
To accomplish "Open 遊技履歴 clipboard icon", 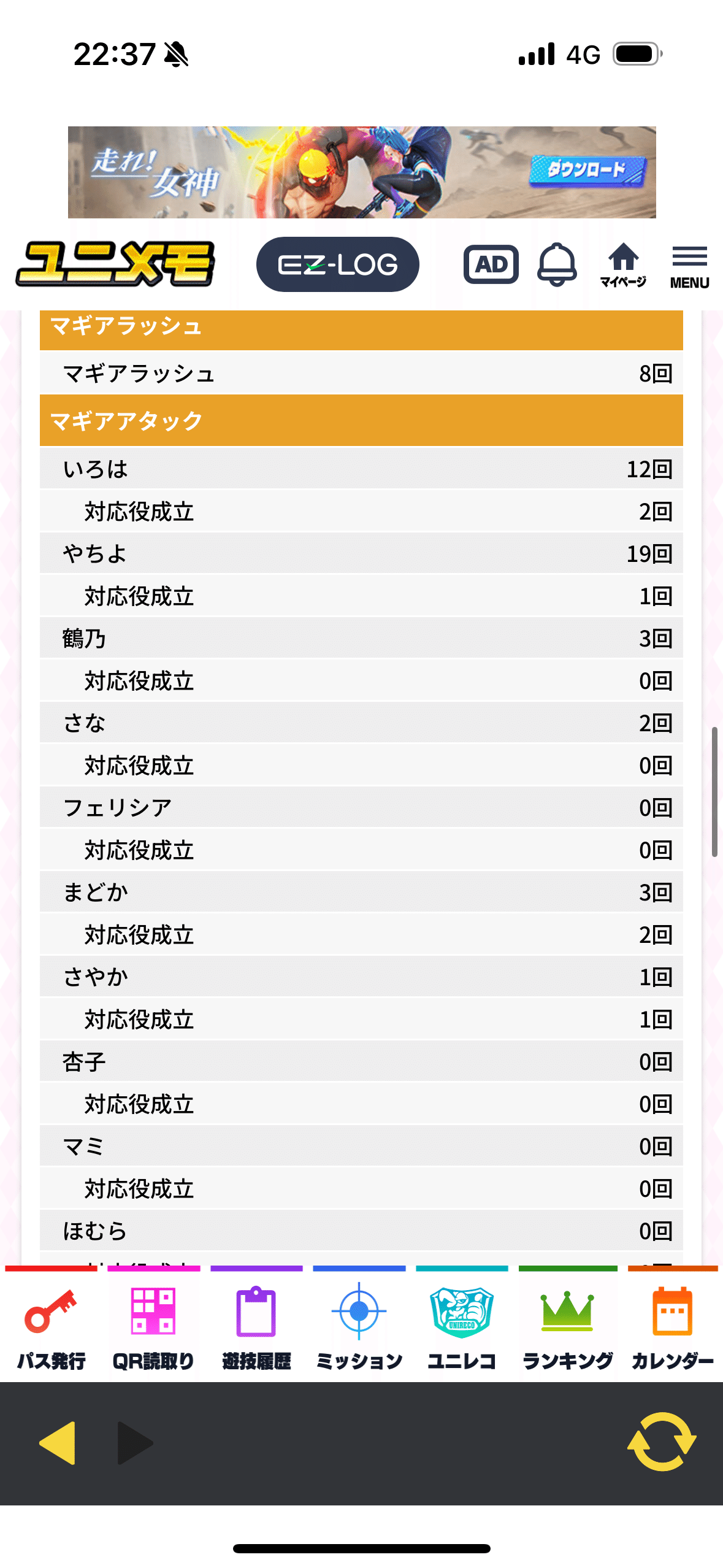I will click(256, 1315).
